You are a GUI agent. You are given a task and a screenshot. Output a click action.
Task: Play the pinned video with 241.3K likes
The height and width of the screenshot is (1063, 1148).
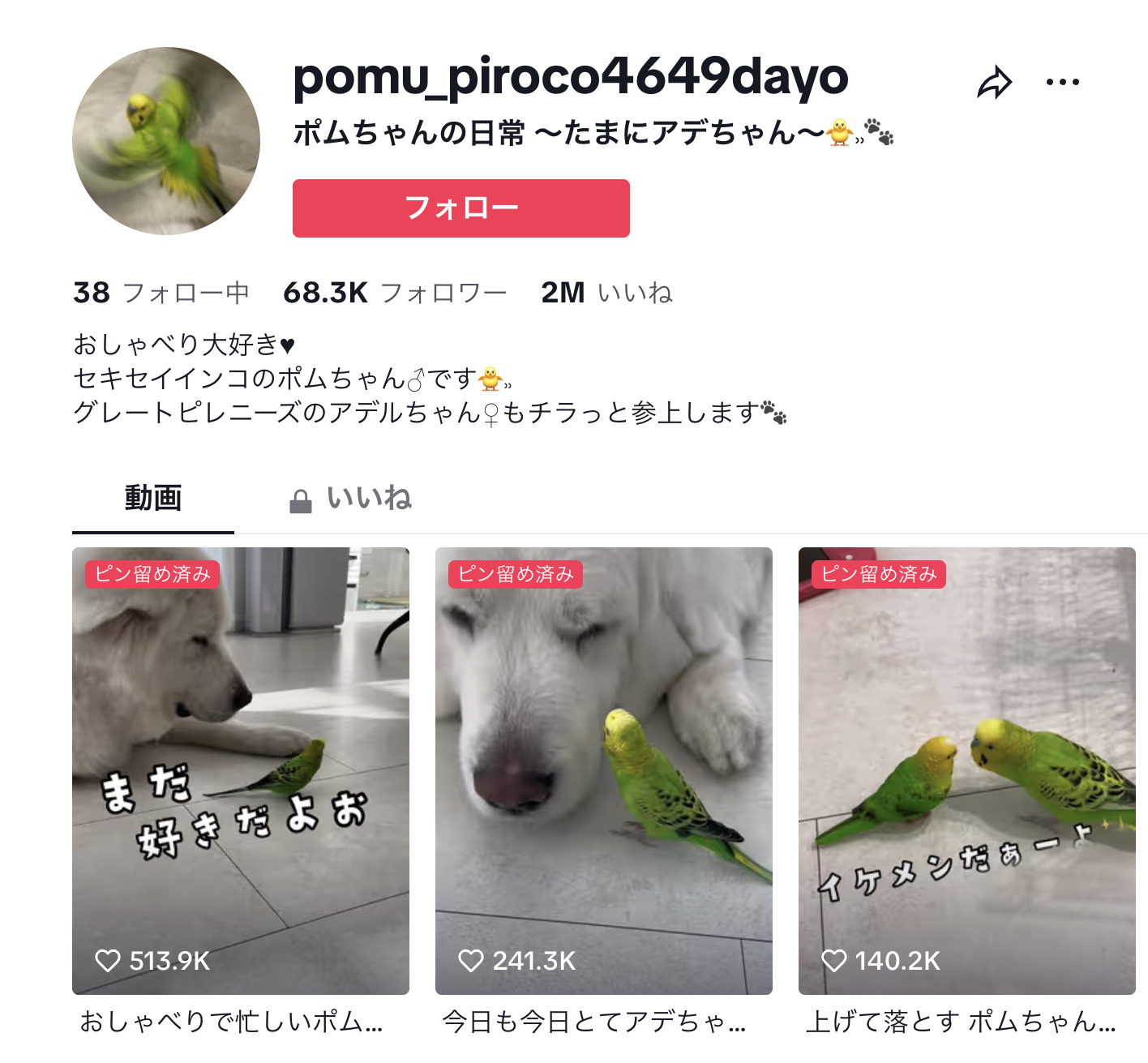tap(604, 770)
